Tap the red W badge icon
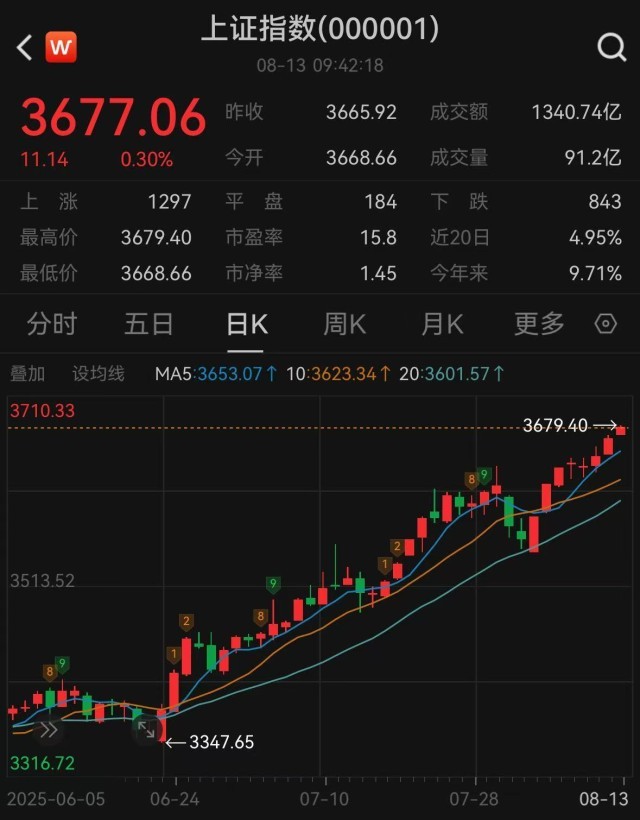 [61, 46]
